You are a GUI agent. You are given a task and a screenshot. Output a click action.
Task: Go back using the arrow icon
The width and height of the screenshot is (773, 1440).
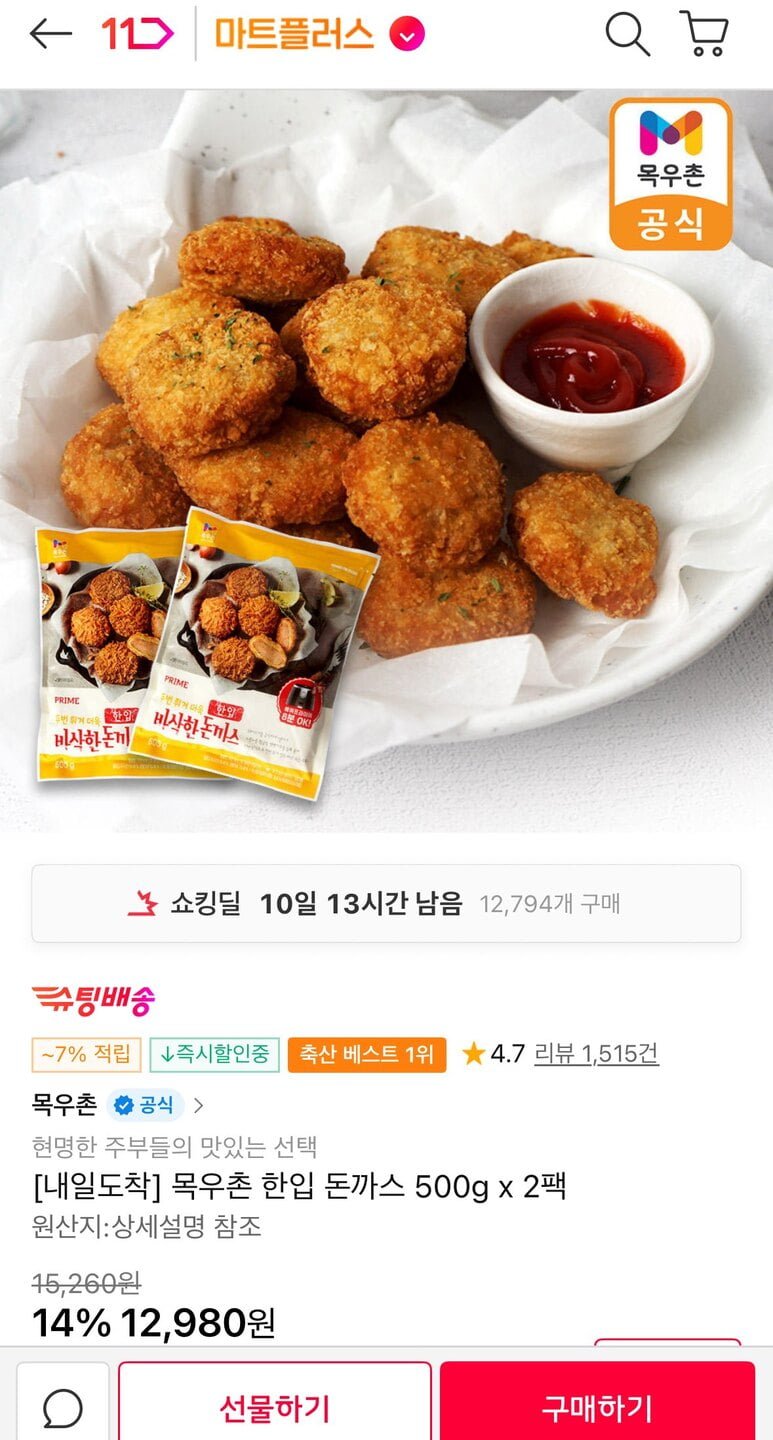tap(50, 35)
